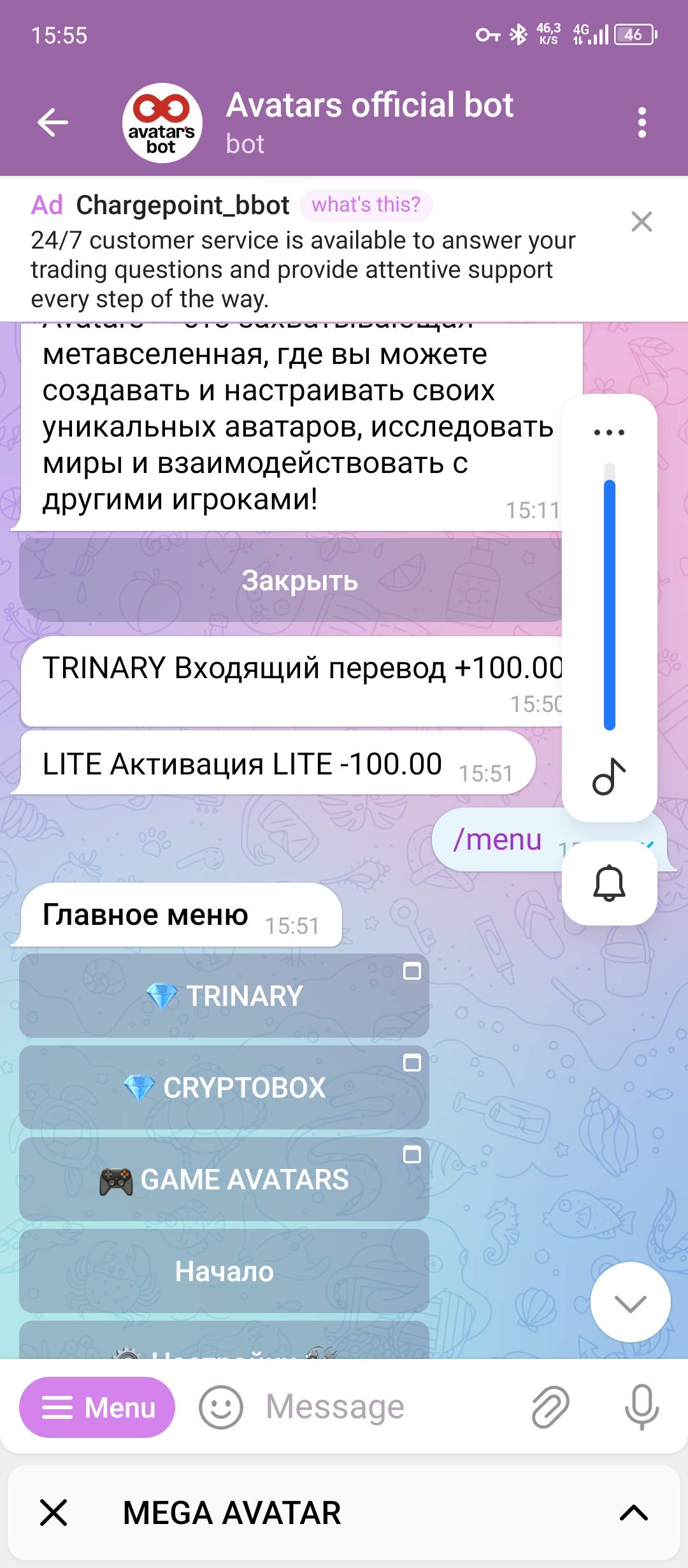Close the MEGA AVATAR panel
The image size is (688, 1568).
point(54,1513)
